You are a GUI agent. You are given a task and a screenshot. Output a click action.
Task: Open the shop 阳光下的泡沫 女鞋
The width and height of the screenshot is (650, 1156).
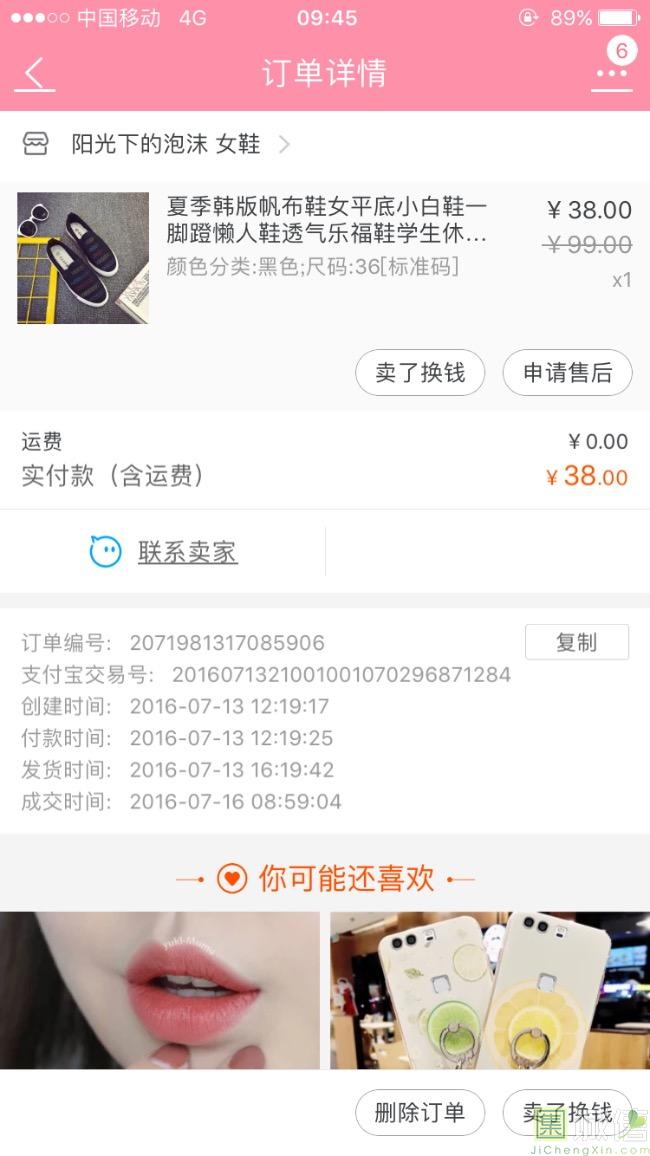[x=166, y=145]
